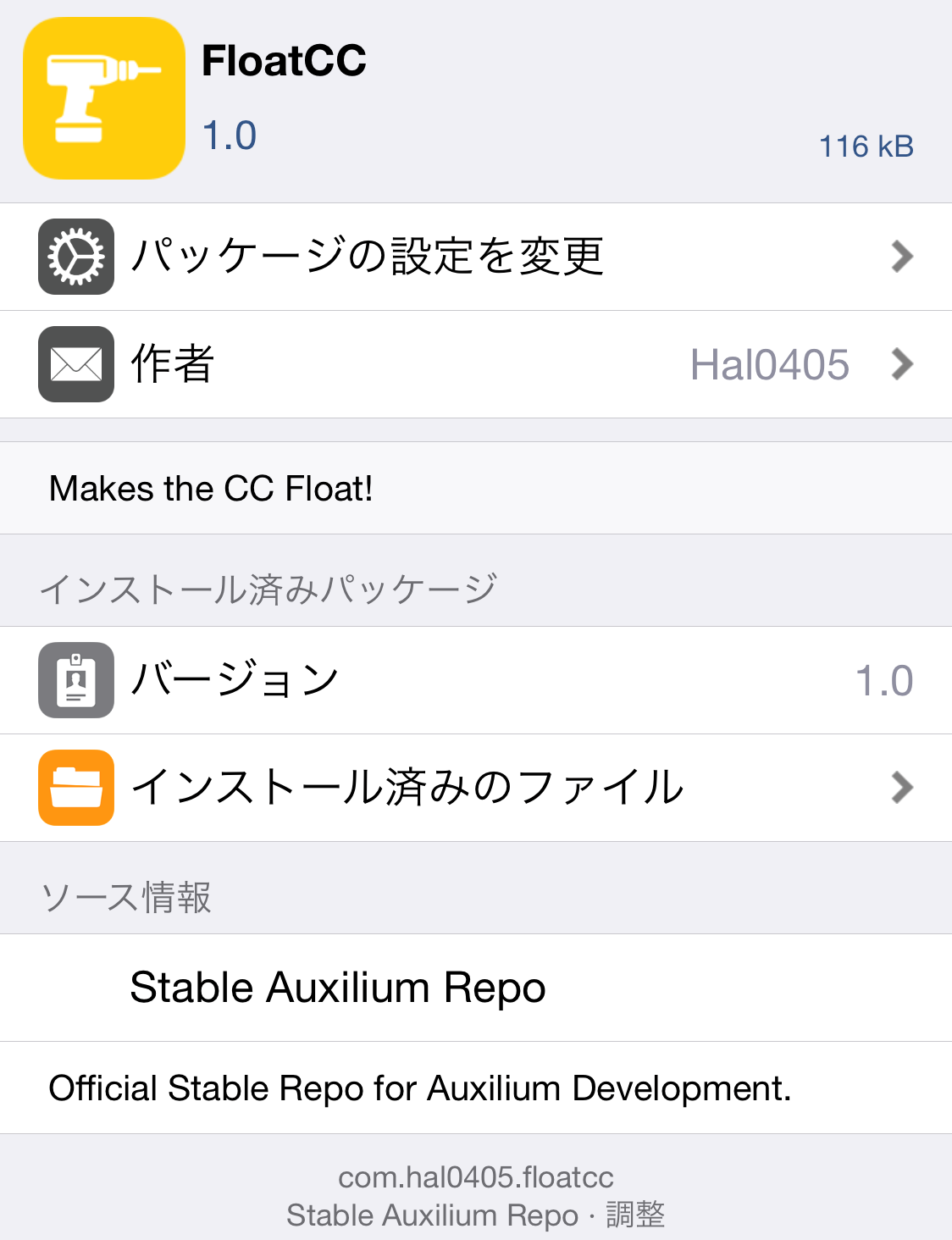
Task: Expand インストール済みのファイル with the arrow
Action: click(903, 787)
